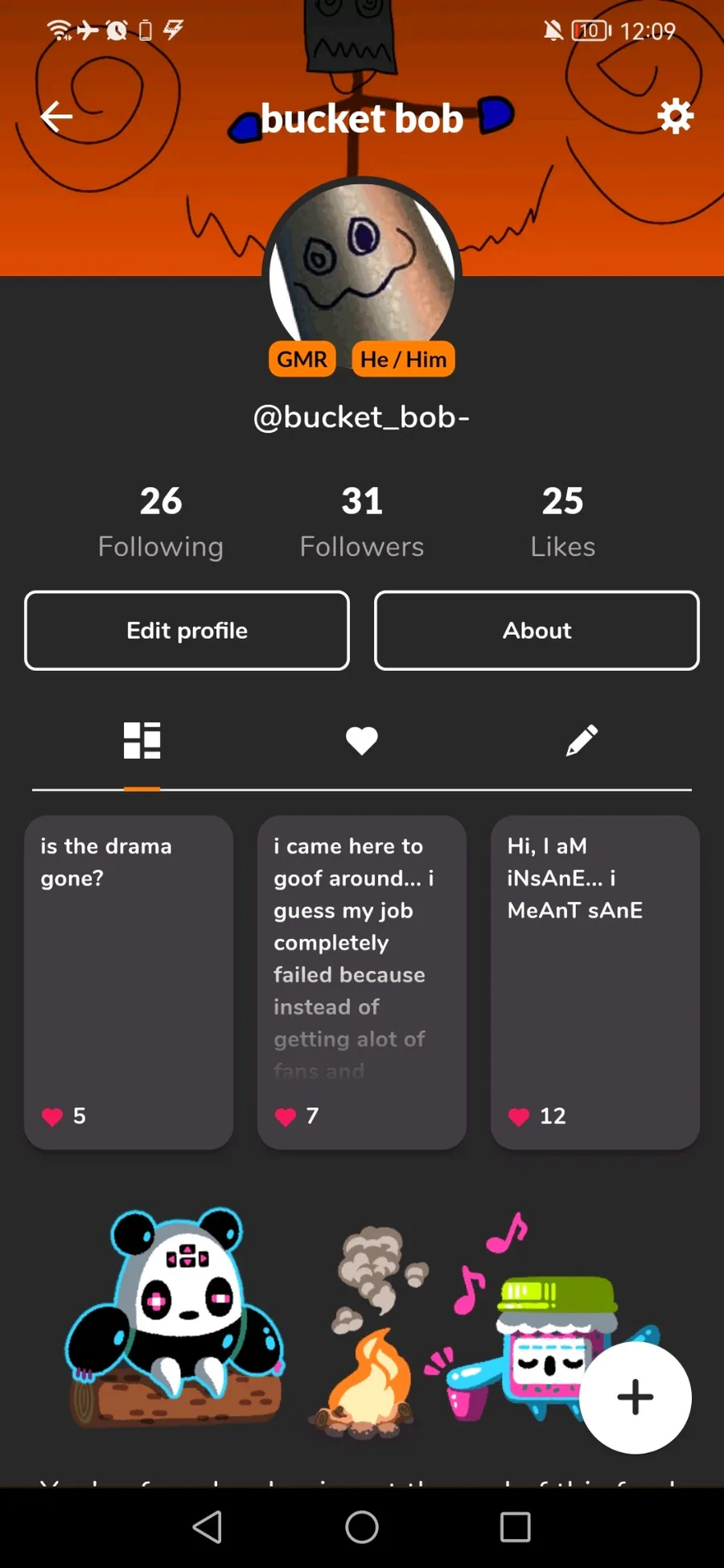Tap the Edit profile button

[187, 631]
